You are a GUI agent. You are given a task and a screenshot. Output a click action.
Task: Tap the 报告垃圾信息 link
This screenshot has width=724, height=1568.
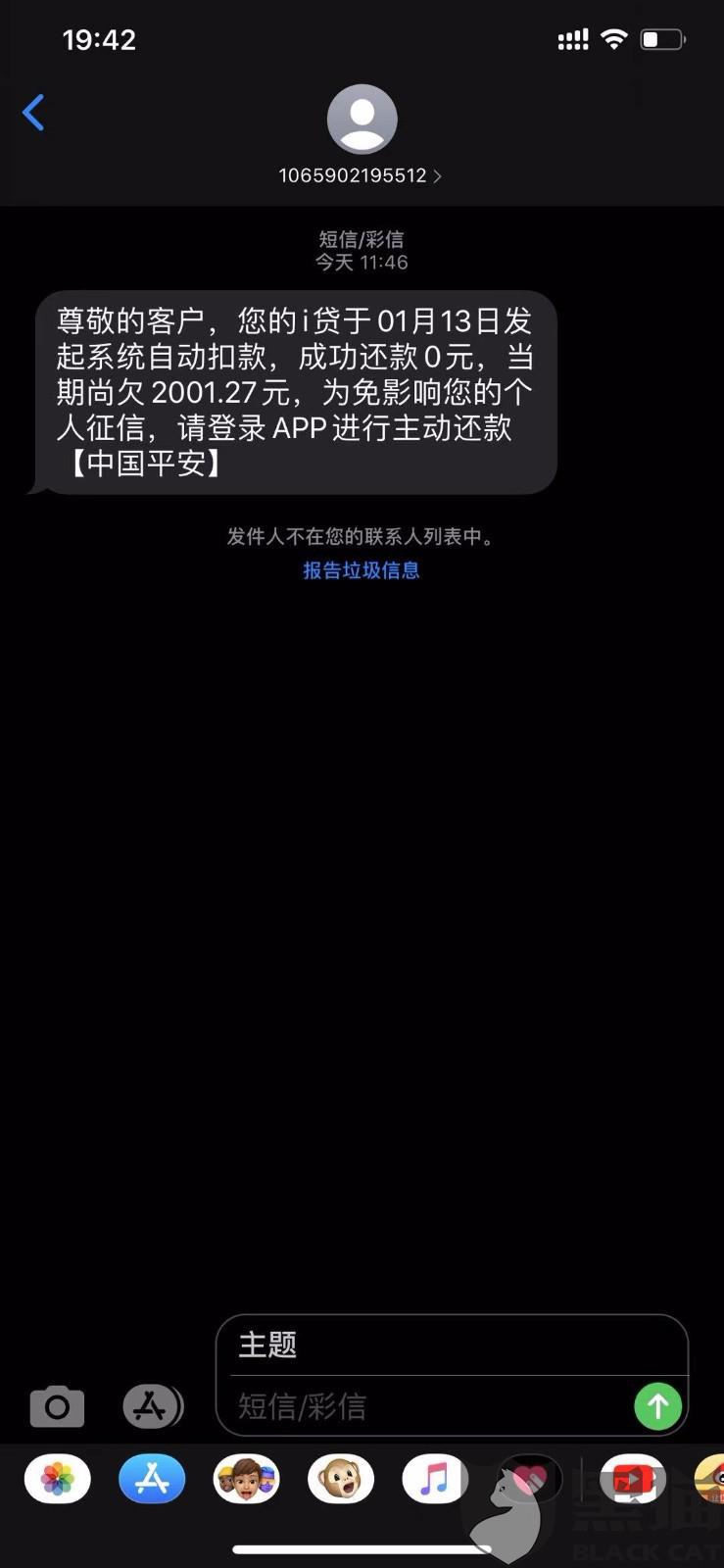pyautogui.click(x=362, y=570)
